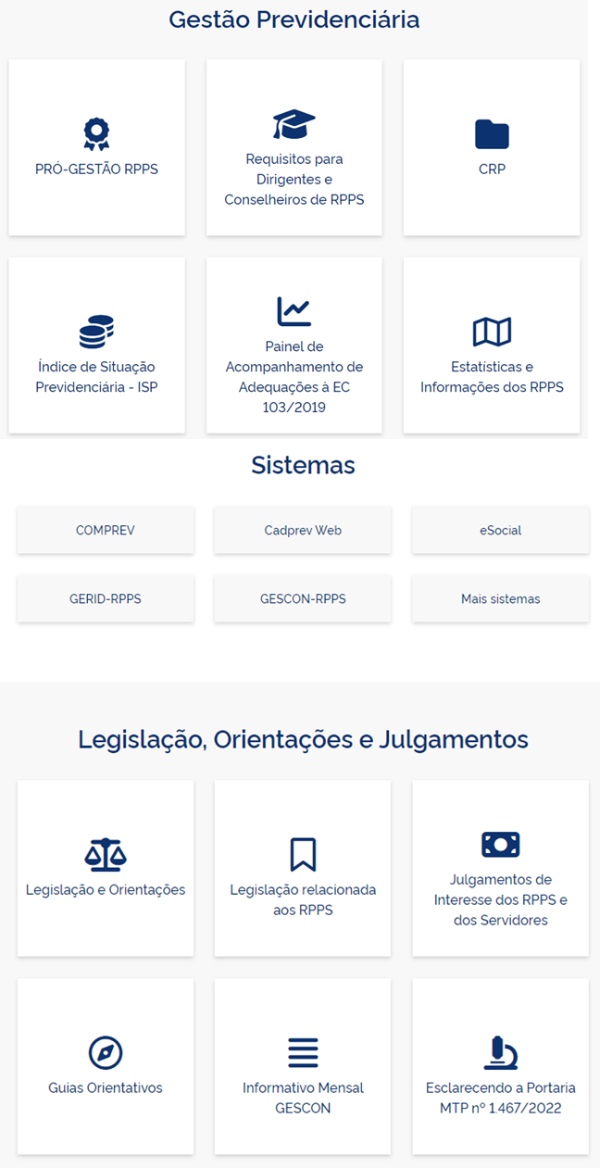
Task: Browse the Guias Orientativos card
Action: 105,1066
